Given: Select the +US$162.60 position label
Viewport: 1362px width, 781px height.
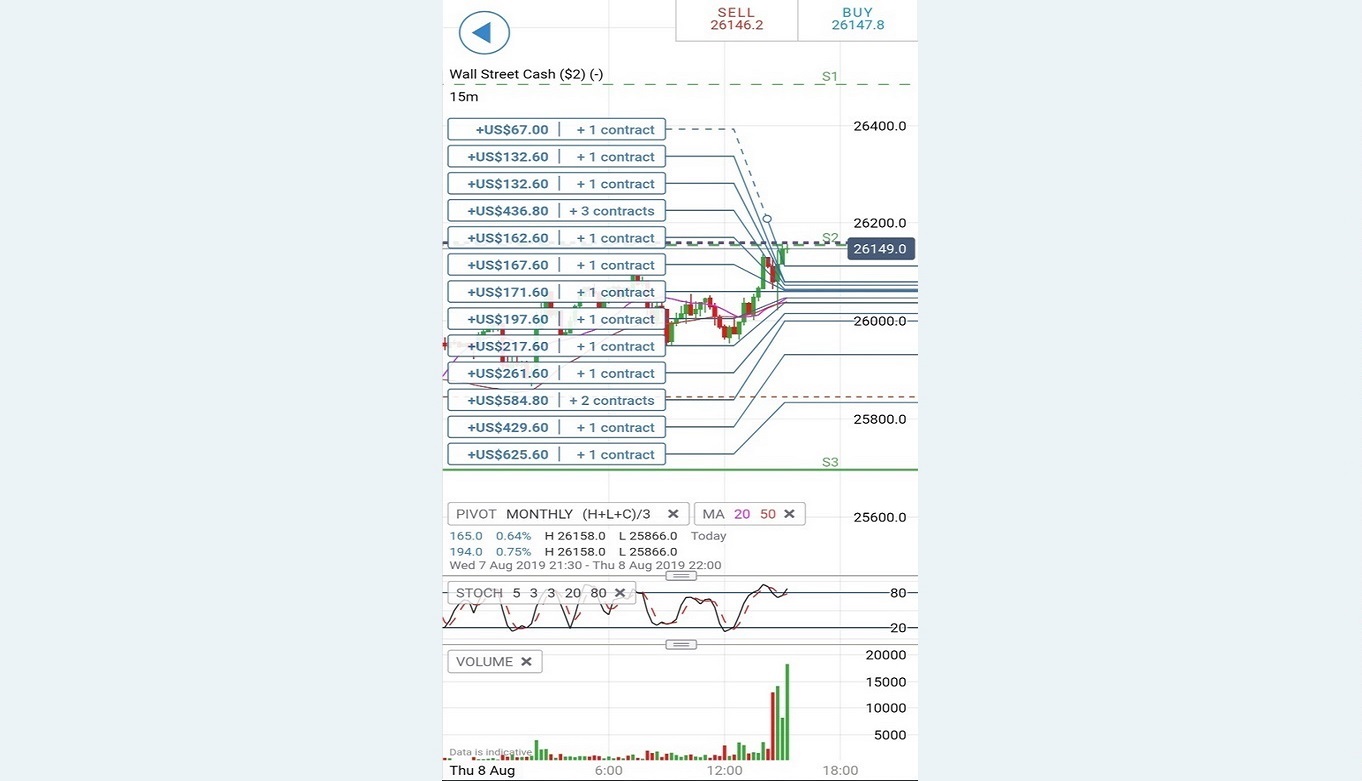Looking at the screenshot, I should pyautogui.click(x=556, y=238).
